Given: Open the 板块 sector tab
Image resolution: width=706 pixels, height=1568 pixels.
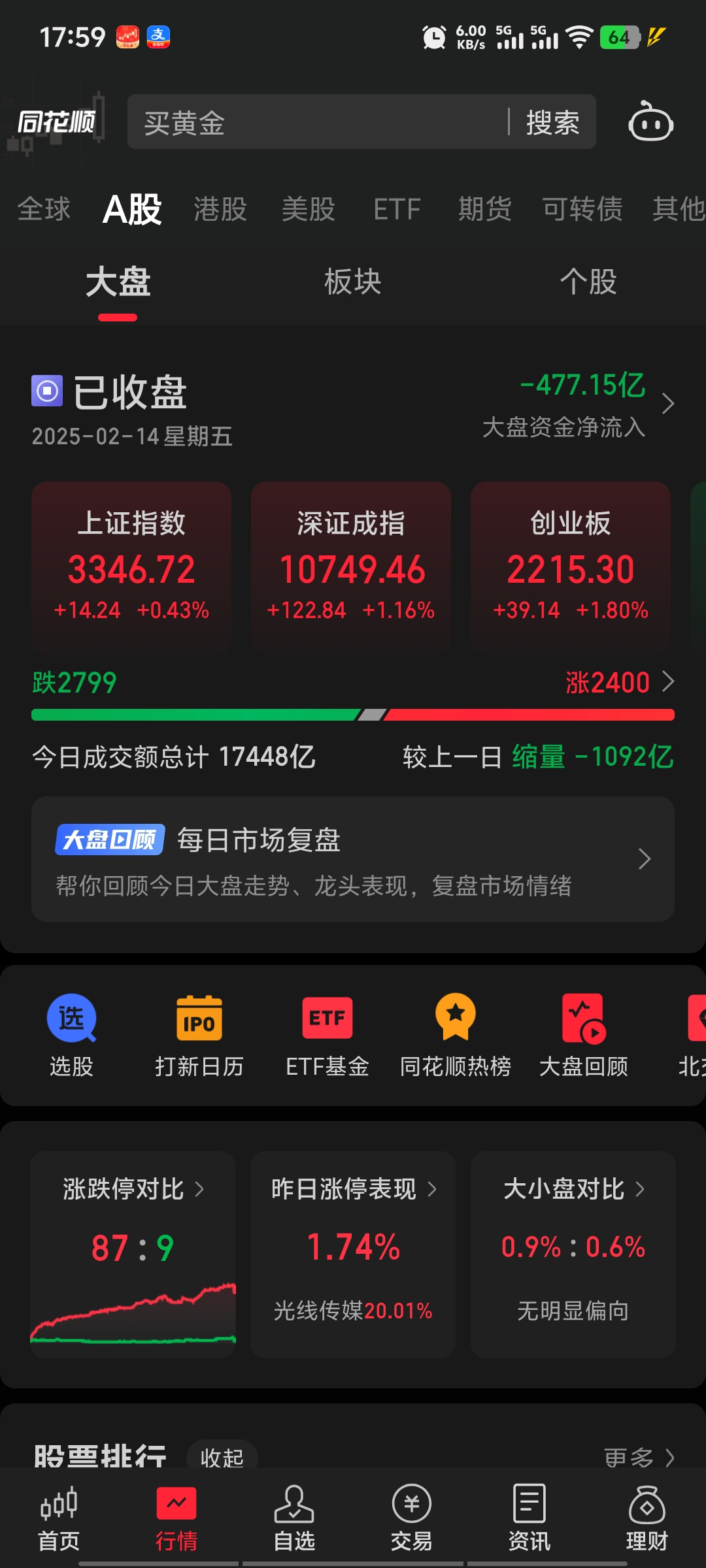Looking at the screenshot, I should 353,282.
